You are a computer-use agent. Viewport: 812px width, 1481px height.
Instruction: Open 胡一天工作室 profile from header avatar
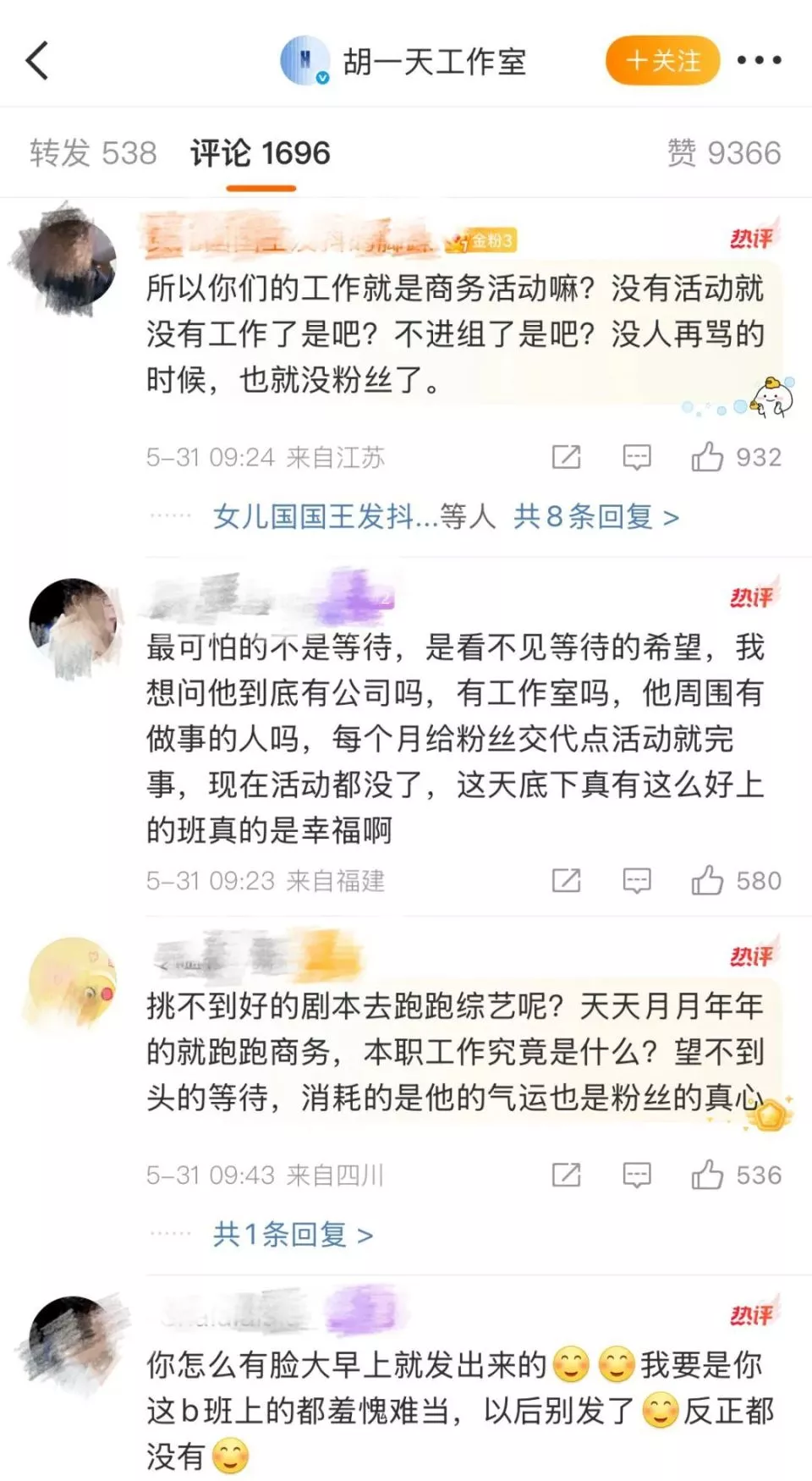pyautogui.click(x=304, y=61)
